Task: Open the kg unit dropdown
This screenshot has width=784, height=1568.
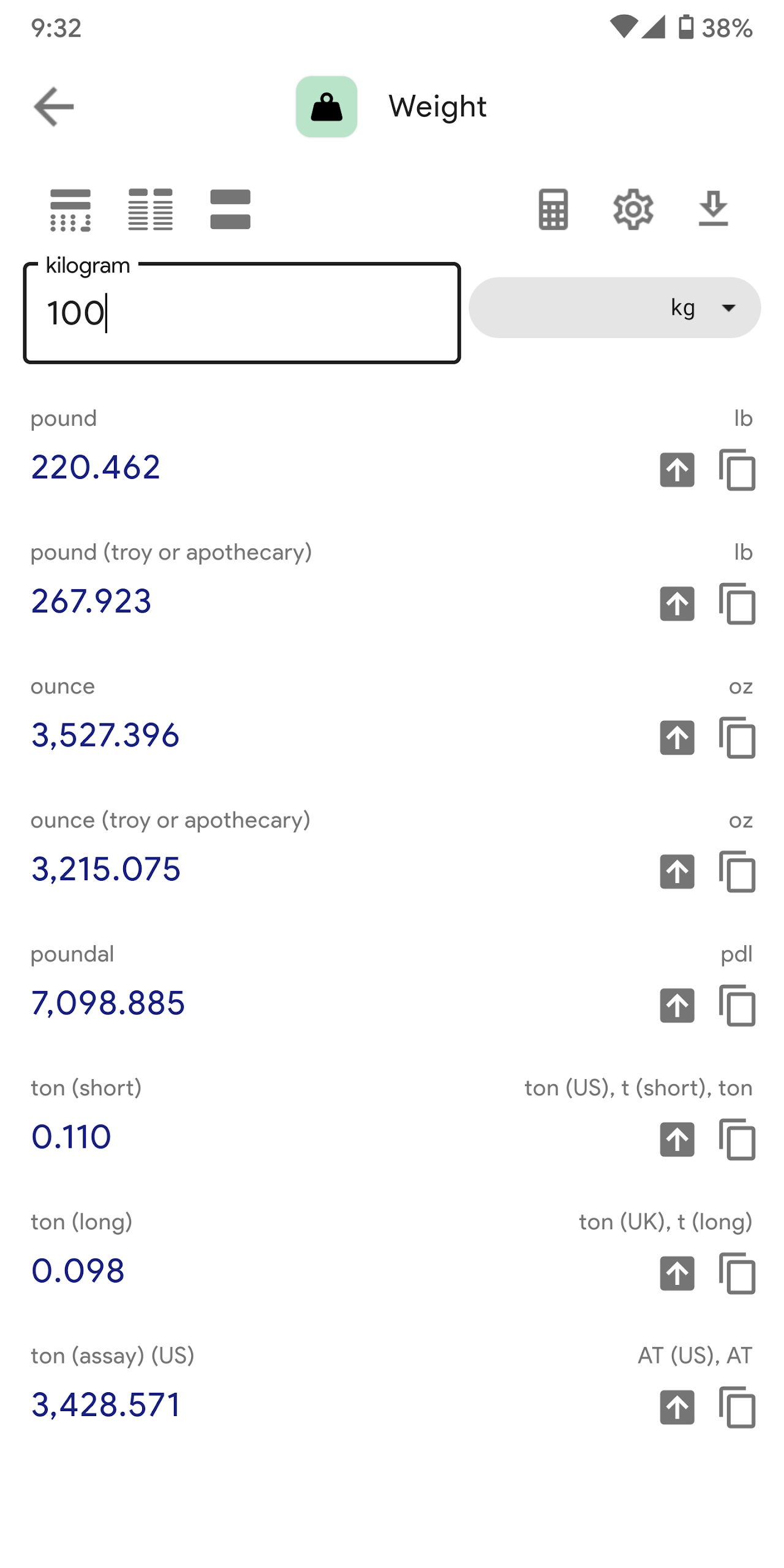Action: (x=614, y=307)
